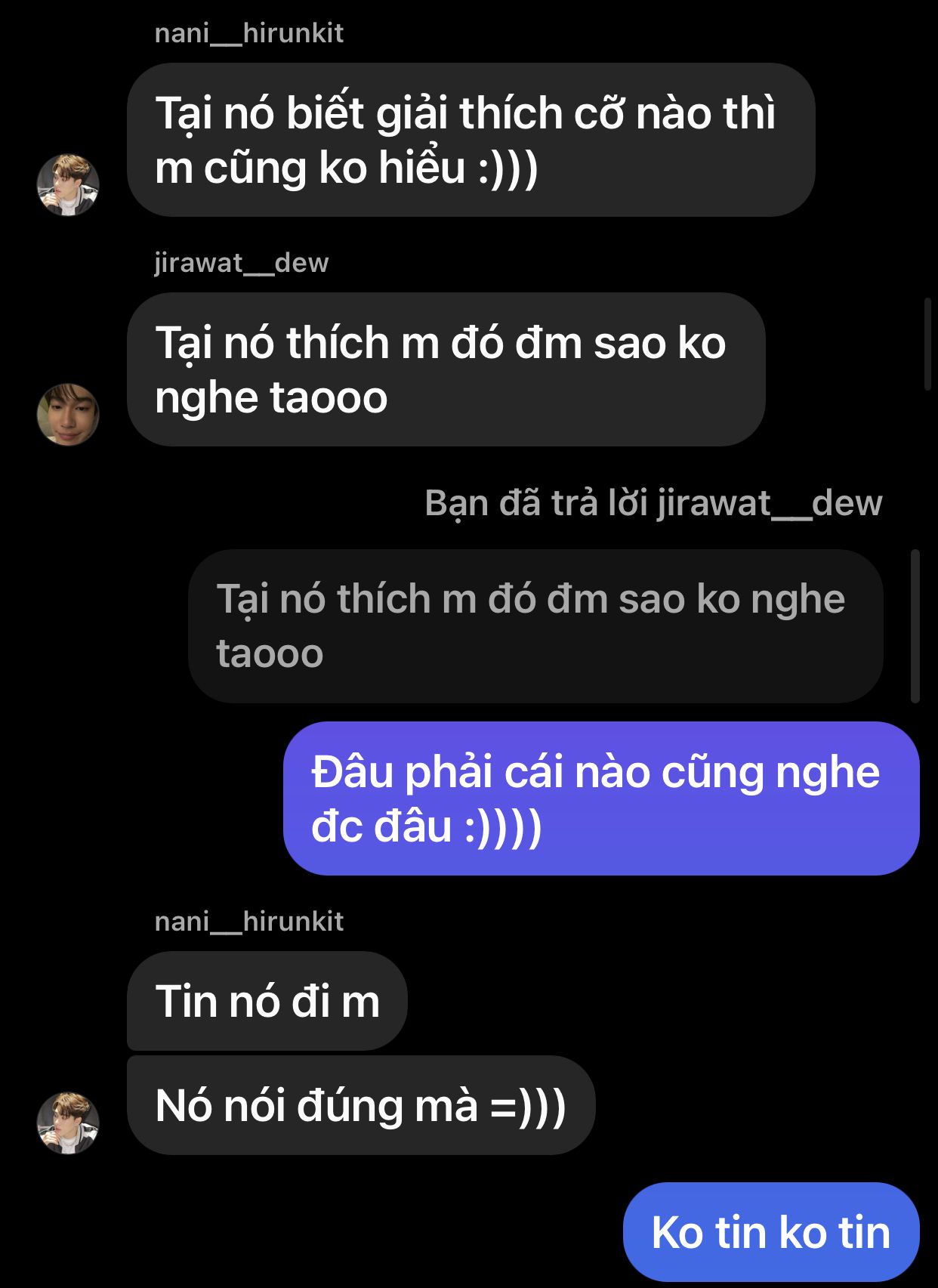This screenshot has height=1288, width=938.
Task: Tap nani__hirunkit's avatar next to 'm cũng ko hiểu'
Action: click(x=68, y=185)
